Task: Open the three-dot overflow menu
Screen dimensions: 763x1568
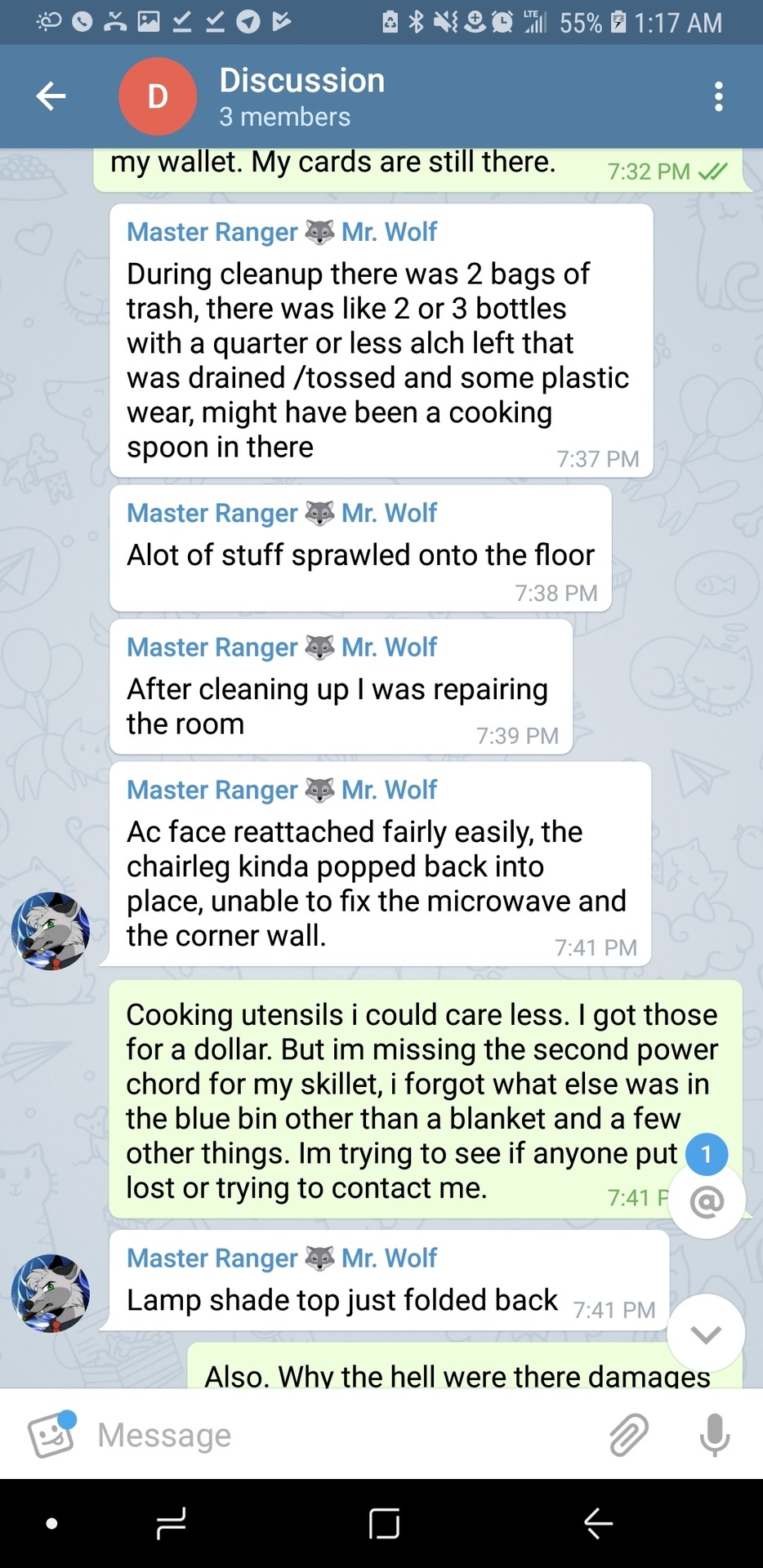Action: coord(718,96)
